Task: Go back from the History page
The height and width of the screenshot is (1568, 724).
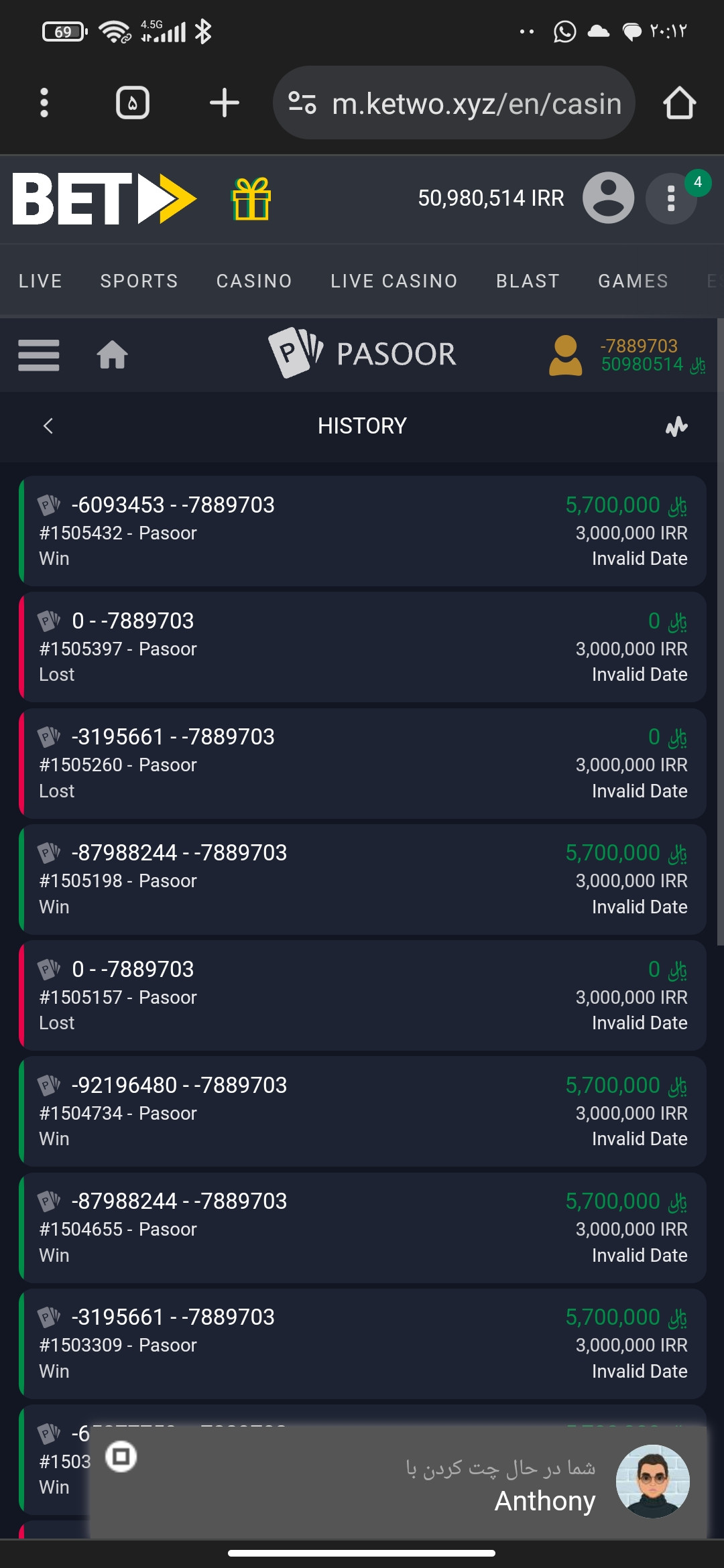Action: click(x=48, y=426)
